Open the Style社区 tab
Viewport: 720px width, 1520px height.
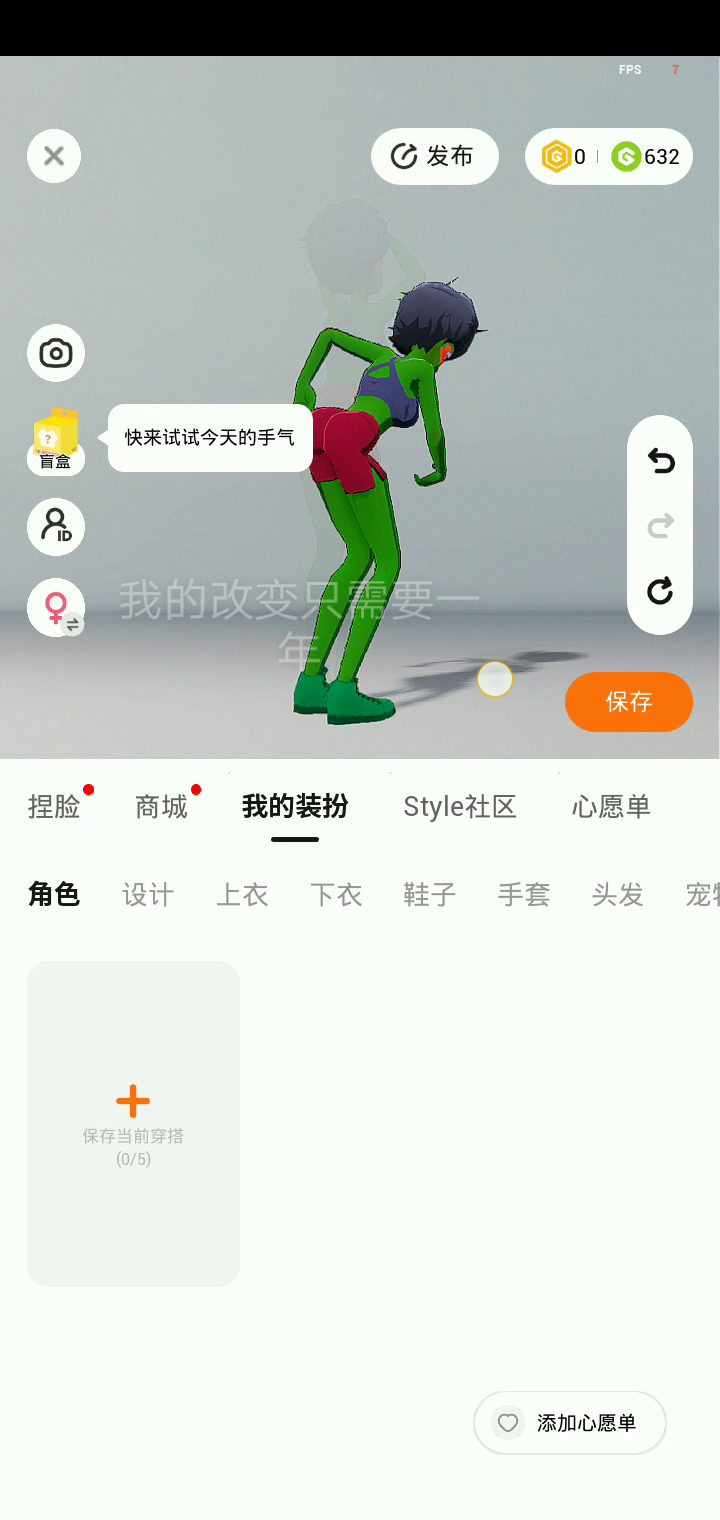click(x=460, y=806)
